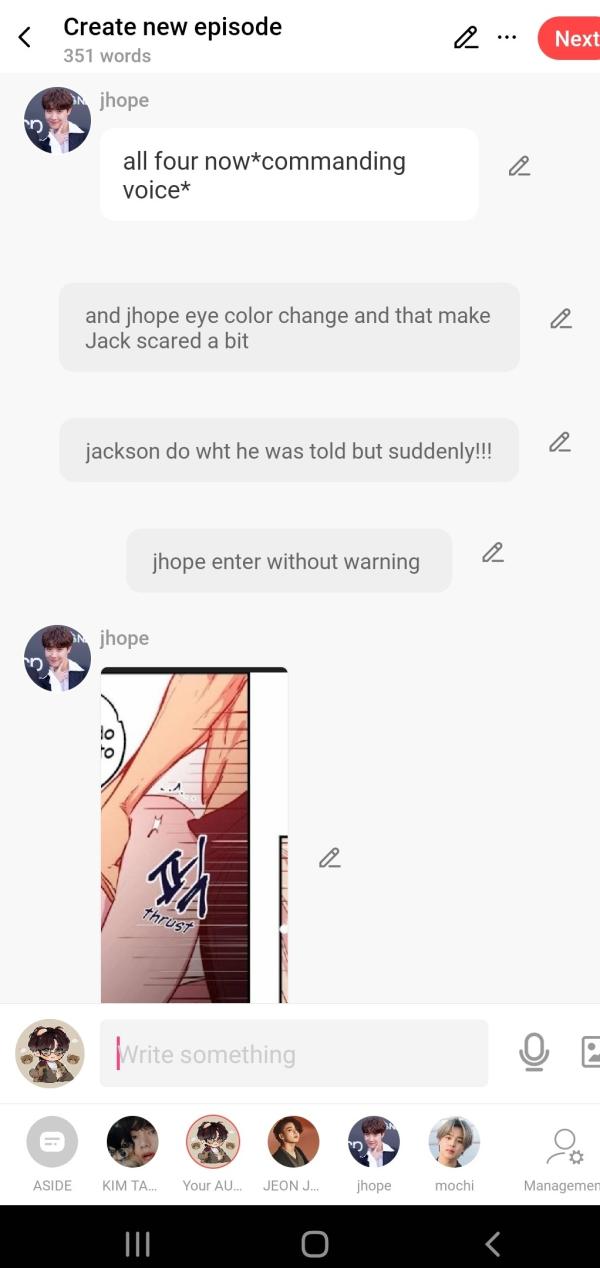Screen dimensions: 600x1268
Task: Attach a picture with the image icon
Action: [590, 1052]
